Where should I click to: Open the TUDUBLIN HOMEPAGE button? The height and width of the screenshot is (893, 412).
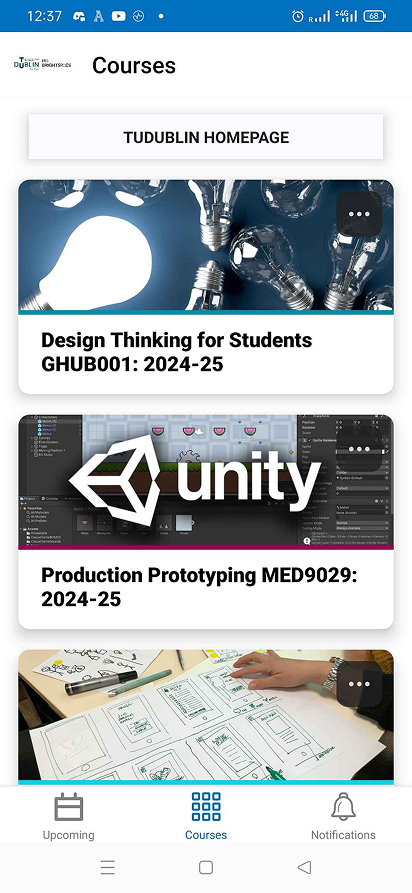click(206, 137)
